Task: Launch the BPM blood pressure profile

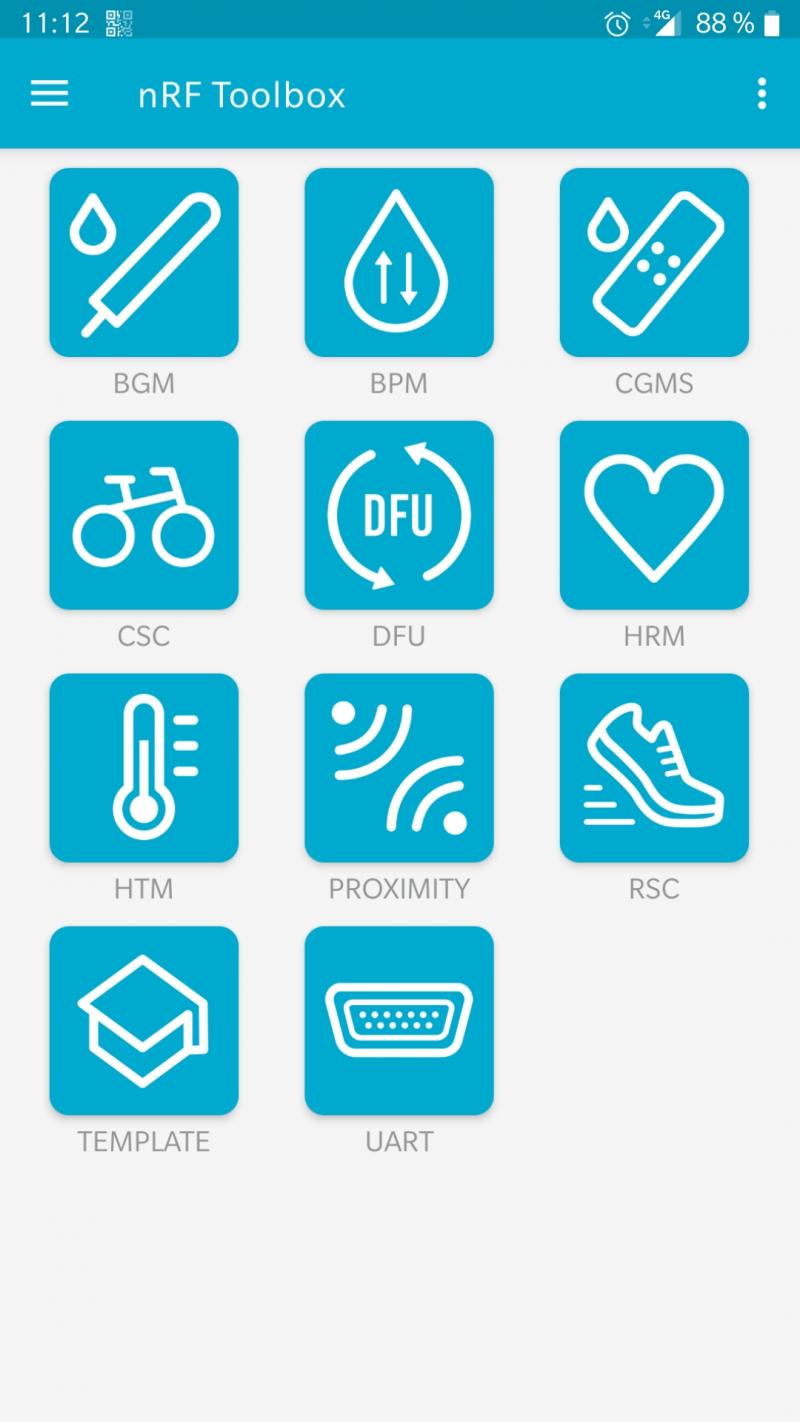Action: (x=399, y=263)
